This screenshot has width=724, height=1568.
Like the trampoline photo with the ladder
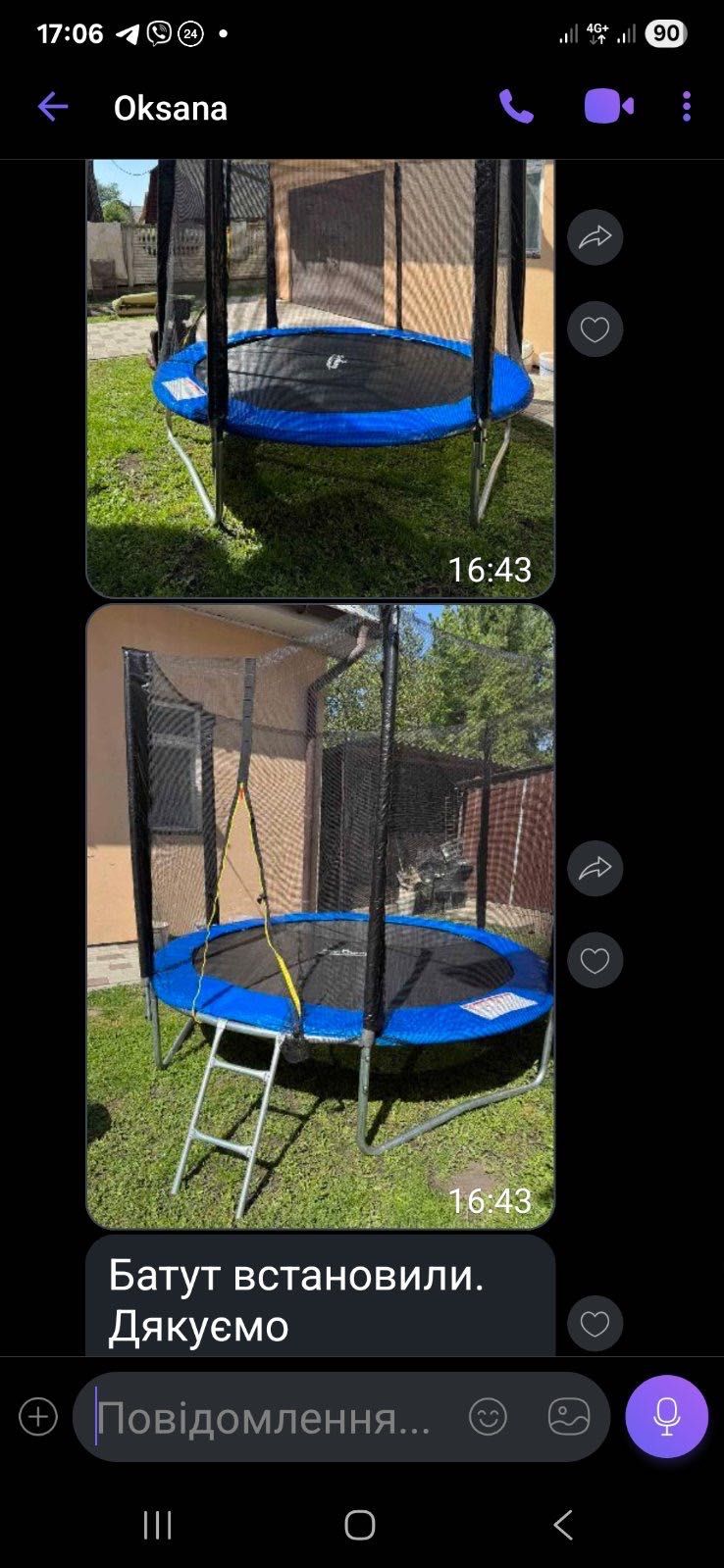coord(595,960)
